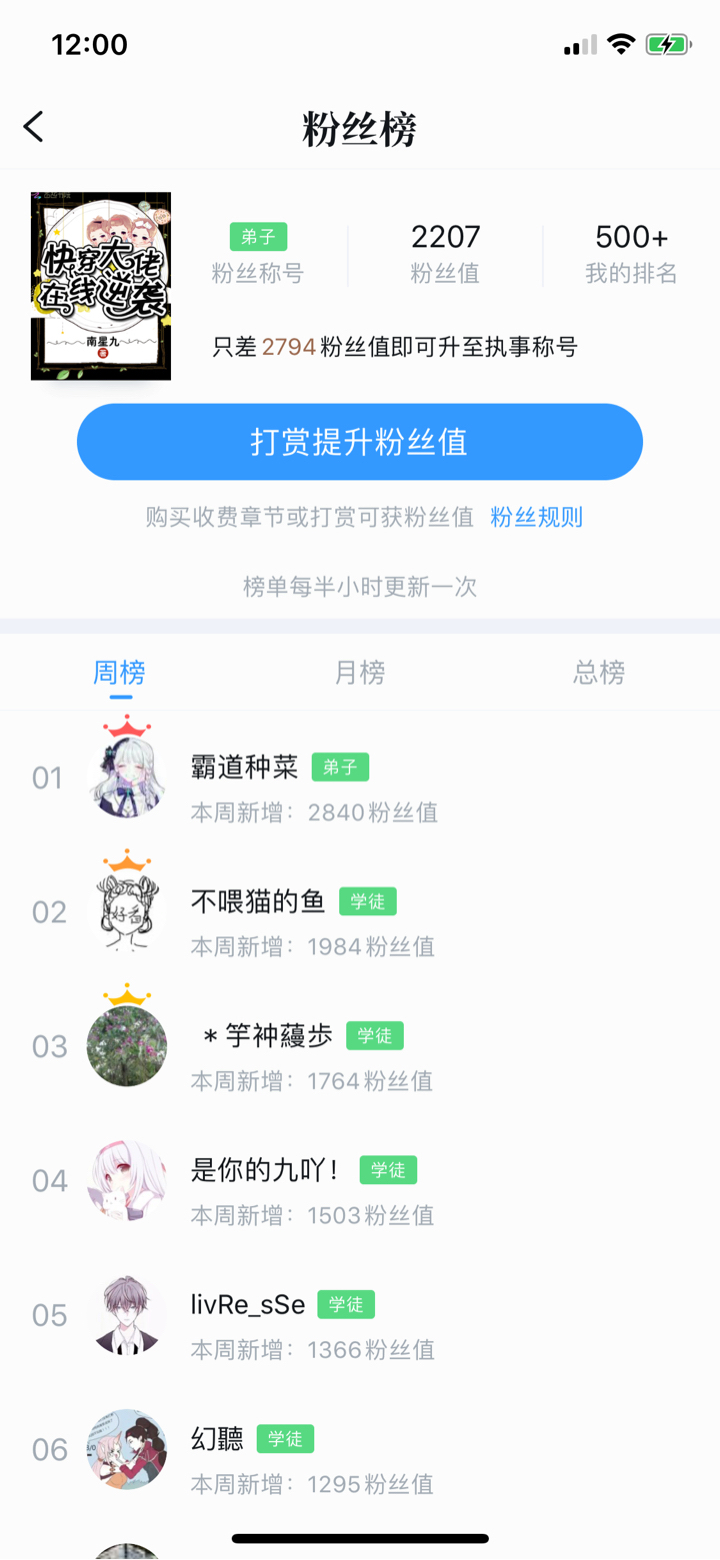This screenshot has height=1560, width=720.
Task: Open the book cover thumbnail
Action: pos(101,286)
